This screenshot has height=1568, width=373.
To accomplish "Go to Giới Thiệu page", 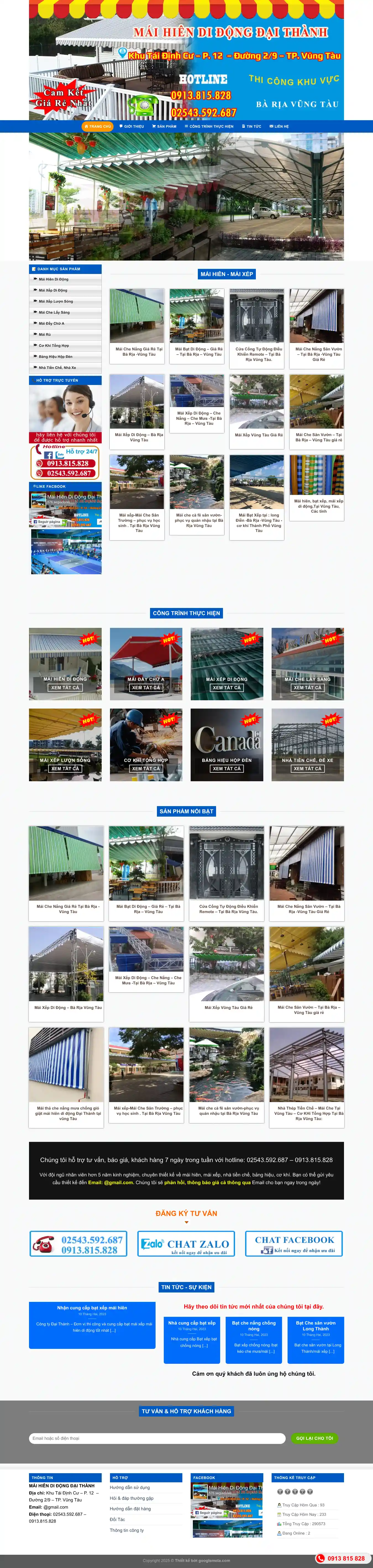I will pos(132,127).
